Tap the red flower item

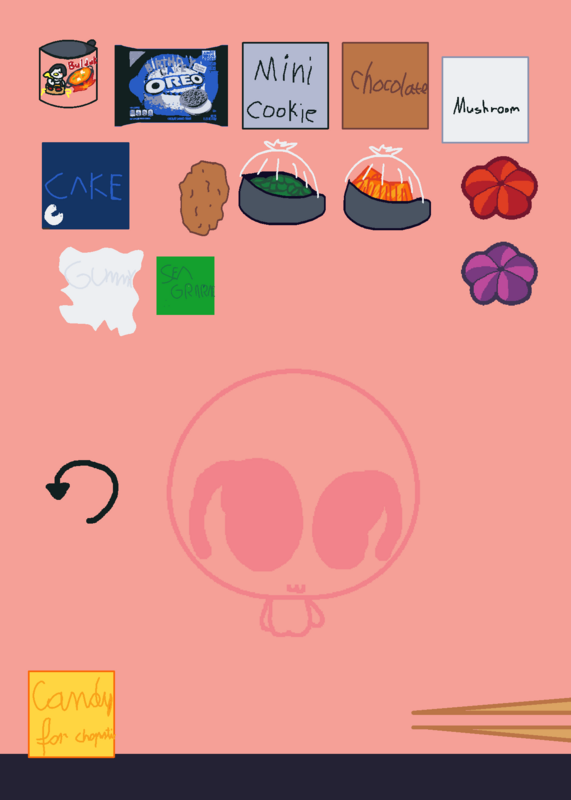coord(500,188)
